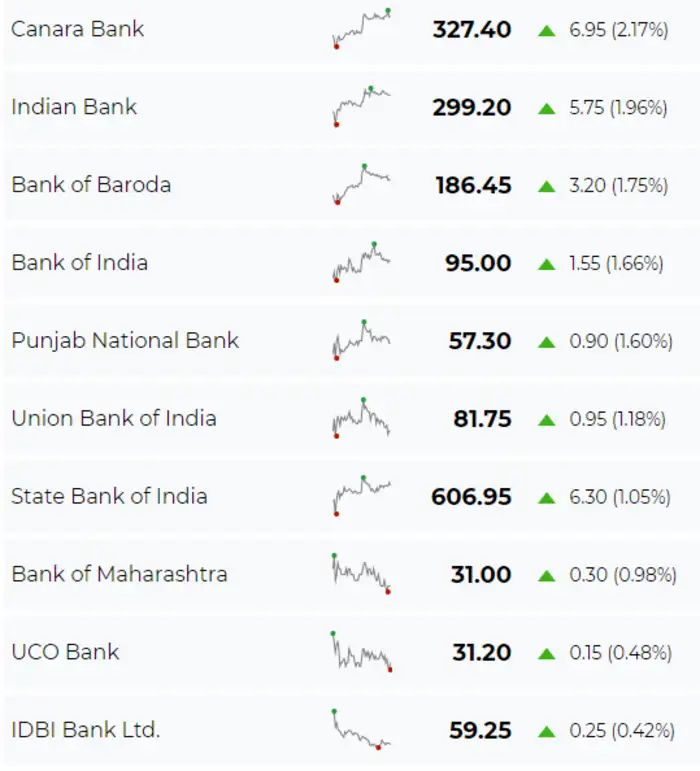700x771 pixels.
Task: Open State Bank of India stock
Action: click(110, 497)
